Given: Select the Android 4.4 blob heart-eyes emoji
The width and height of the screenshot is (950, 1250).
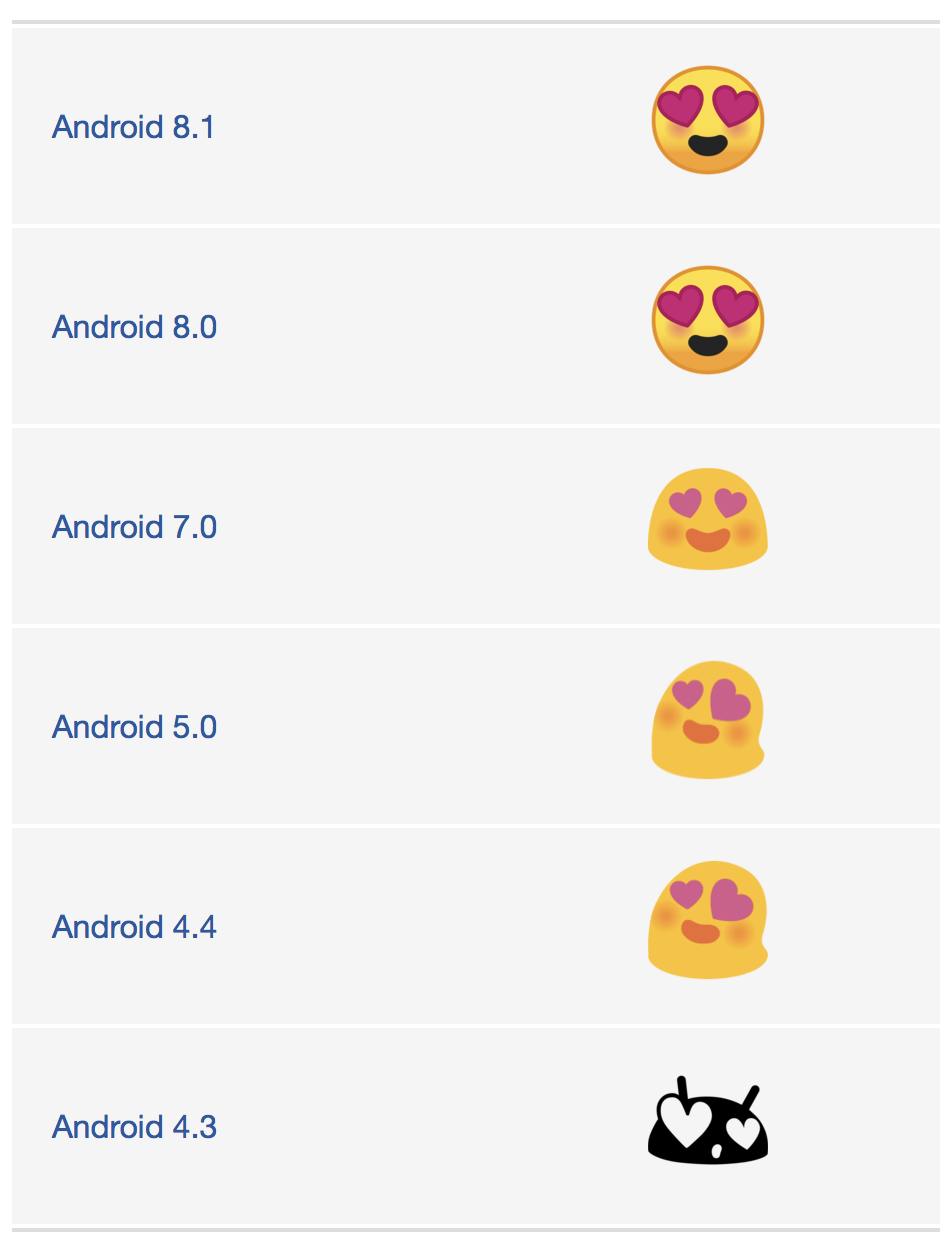Looking at the screenshot, I should 707,920.
